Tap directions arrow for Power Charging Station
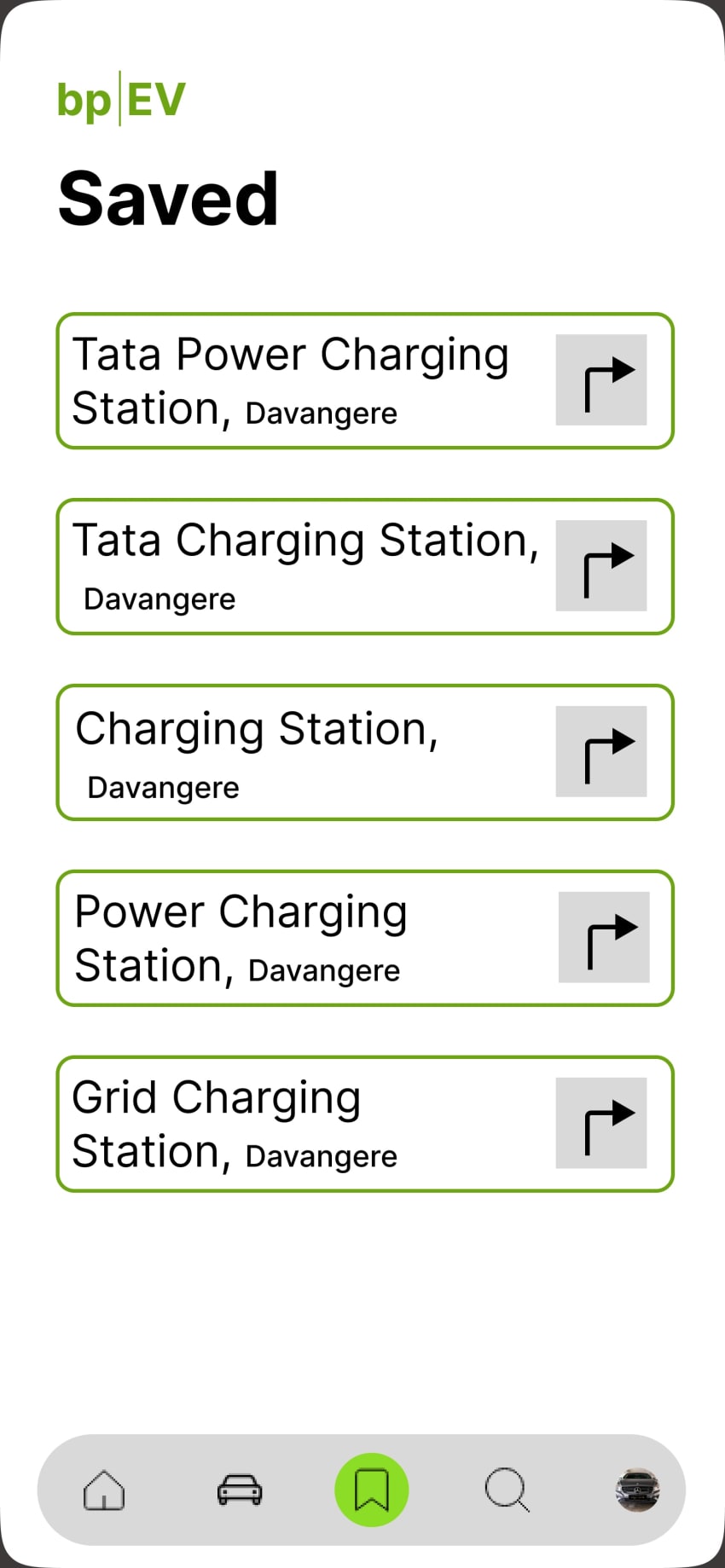The width and height of the screenshot is (725, 1568). [x=604, y=937]
